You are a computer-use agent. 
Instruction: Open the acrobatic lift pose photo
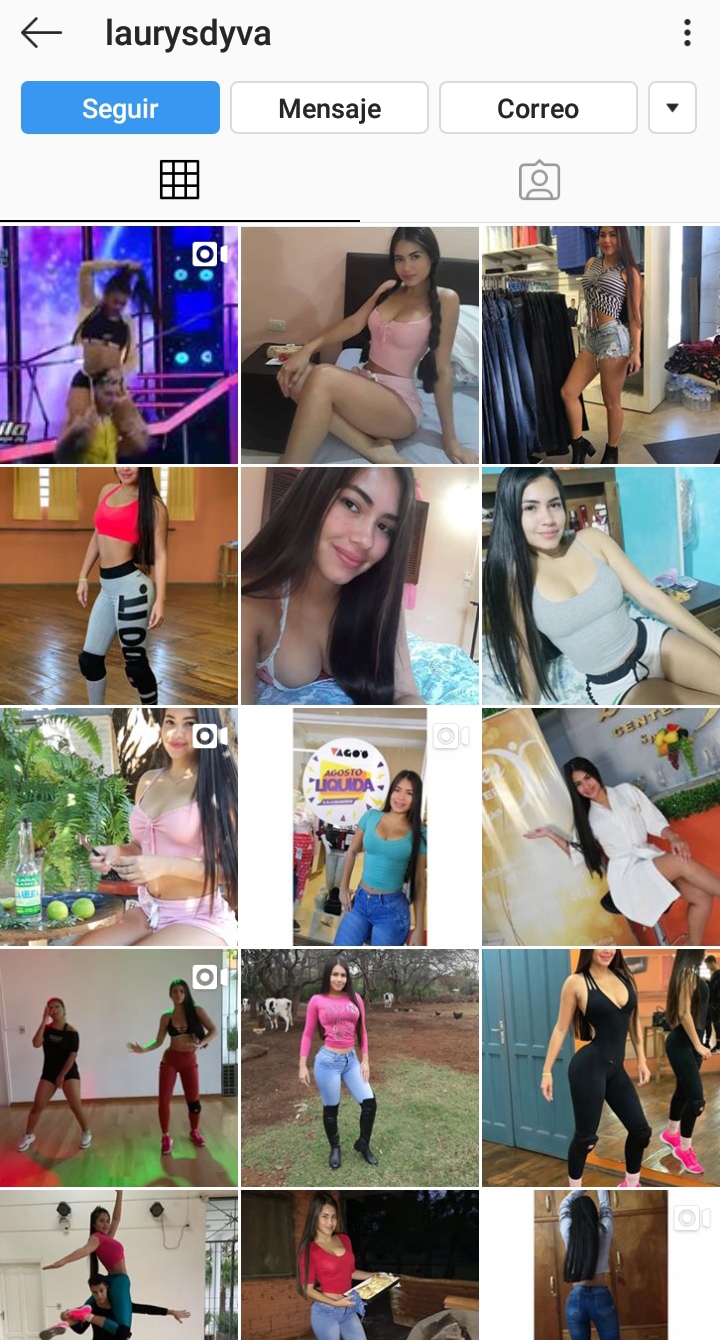point(119,1265)
